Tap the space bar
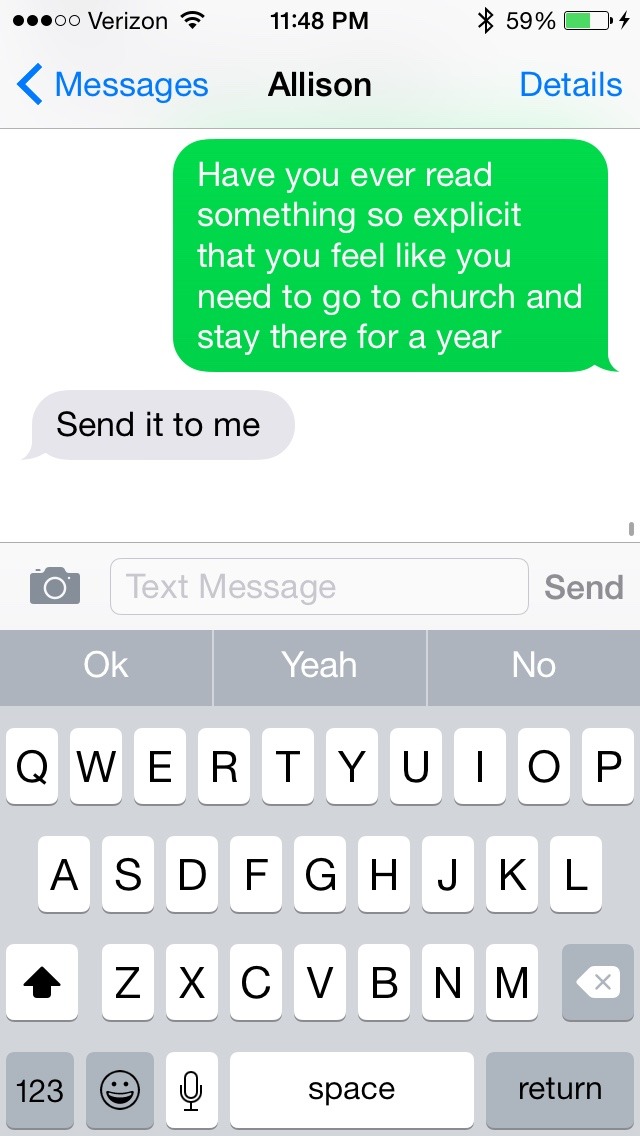Image resolution: width=640 pixels, height=1136 pixels. tap(351, 1089)
